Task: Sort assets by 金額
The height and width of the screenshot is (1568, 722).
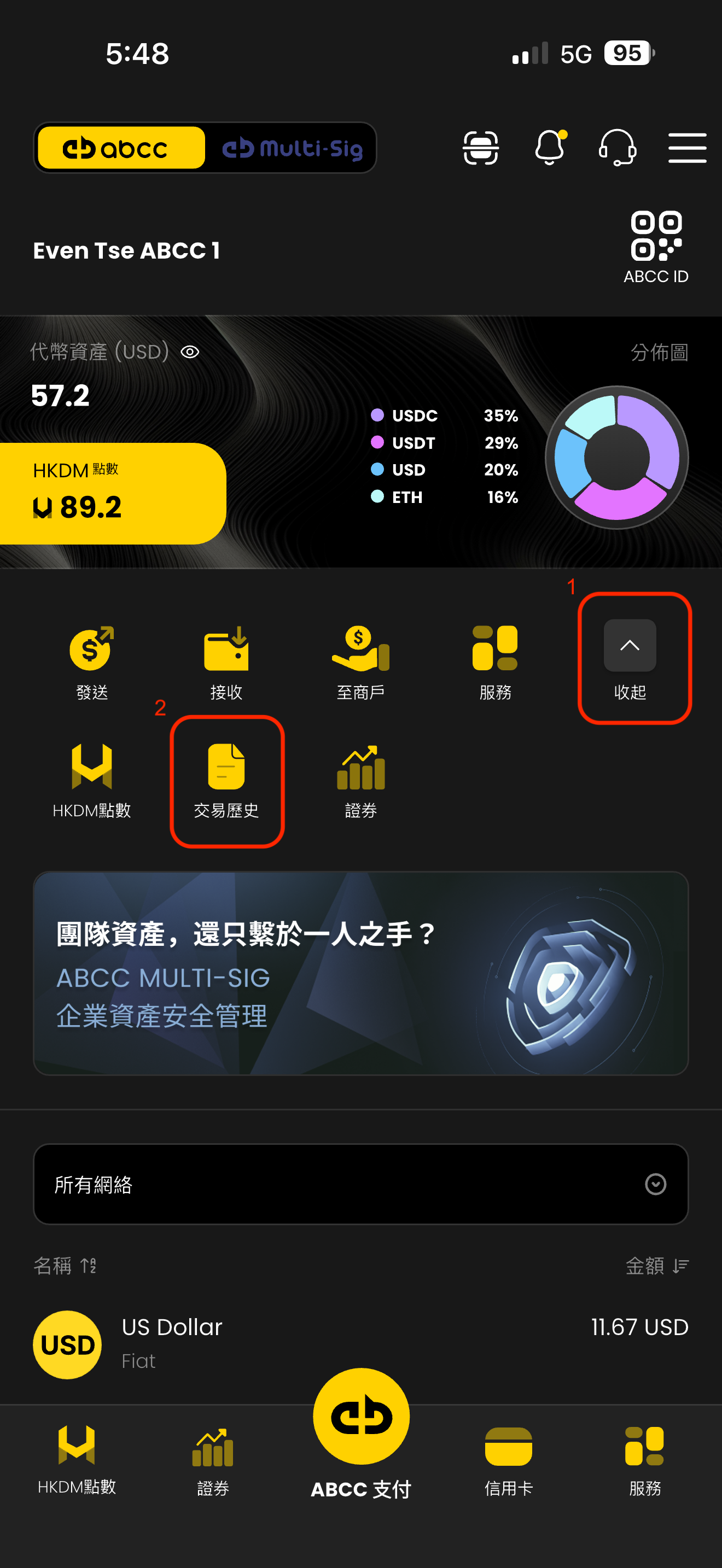Action: pos(656,1266)
